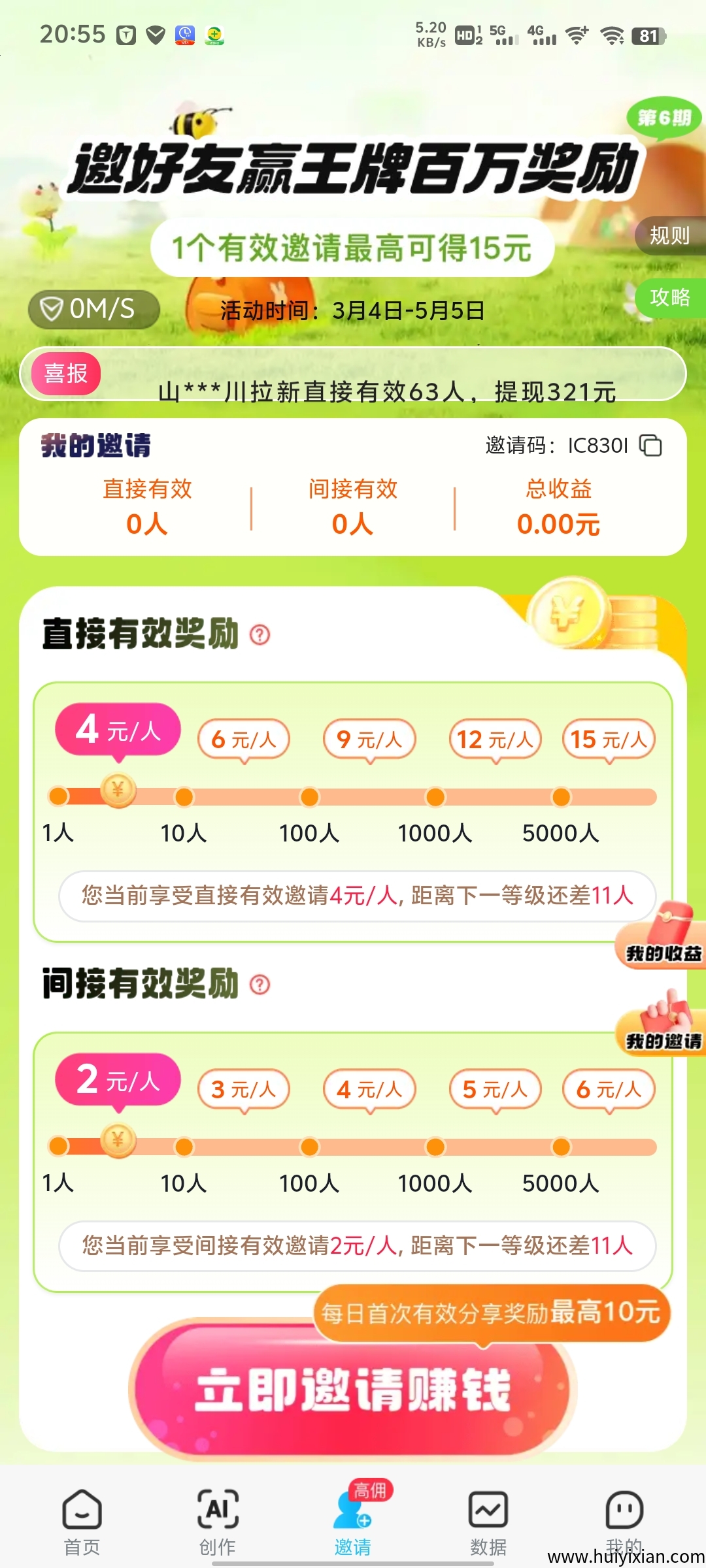Viewport: 706px width, 1568px height.
Task: Copy the invite code IC830I
Action: (651, 446)
